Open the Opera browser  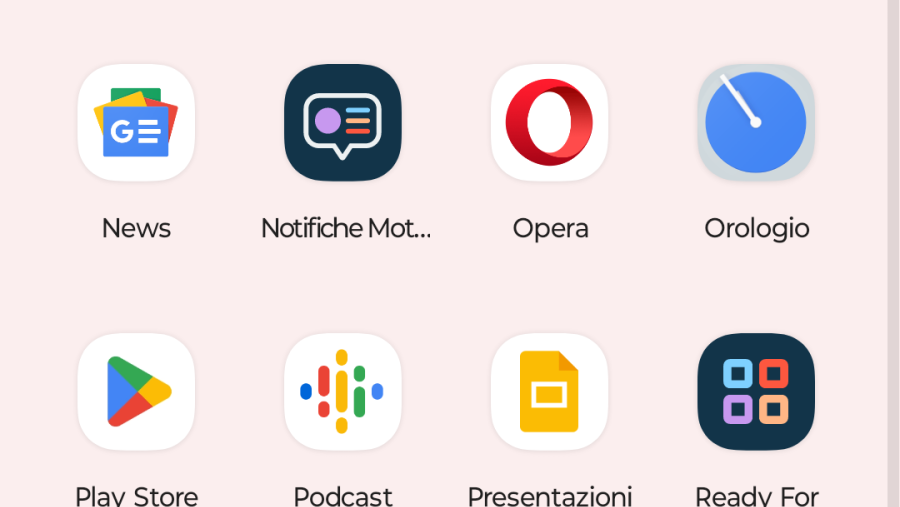coord(549,123)
